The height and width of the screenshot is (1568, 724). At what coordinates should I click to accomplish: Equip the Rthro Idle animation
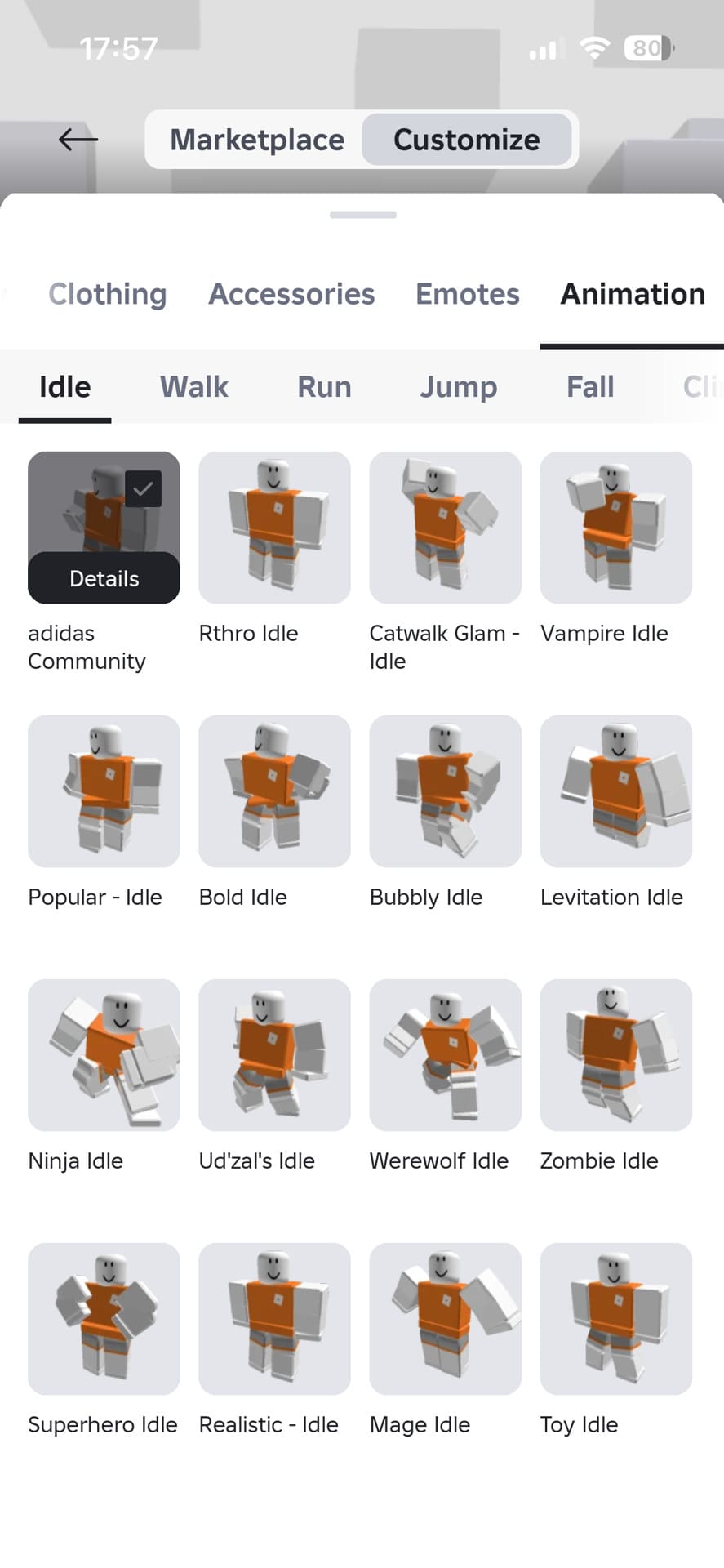[274, 528]
